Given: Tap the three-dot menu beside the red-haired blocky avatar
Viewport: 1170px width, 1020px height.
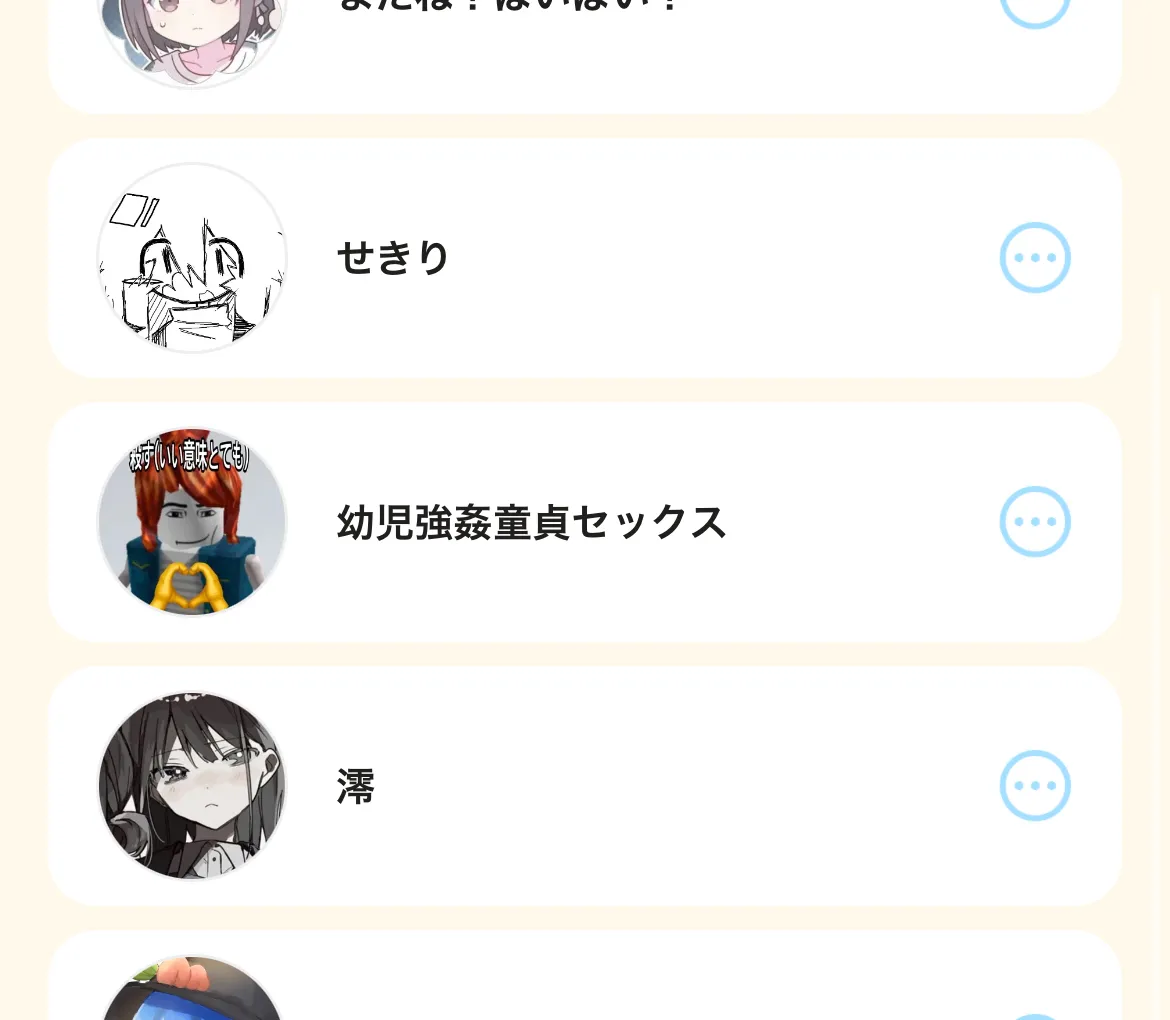Looking at the screenshot, I should click(x=1035, y=522).
